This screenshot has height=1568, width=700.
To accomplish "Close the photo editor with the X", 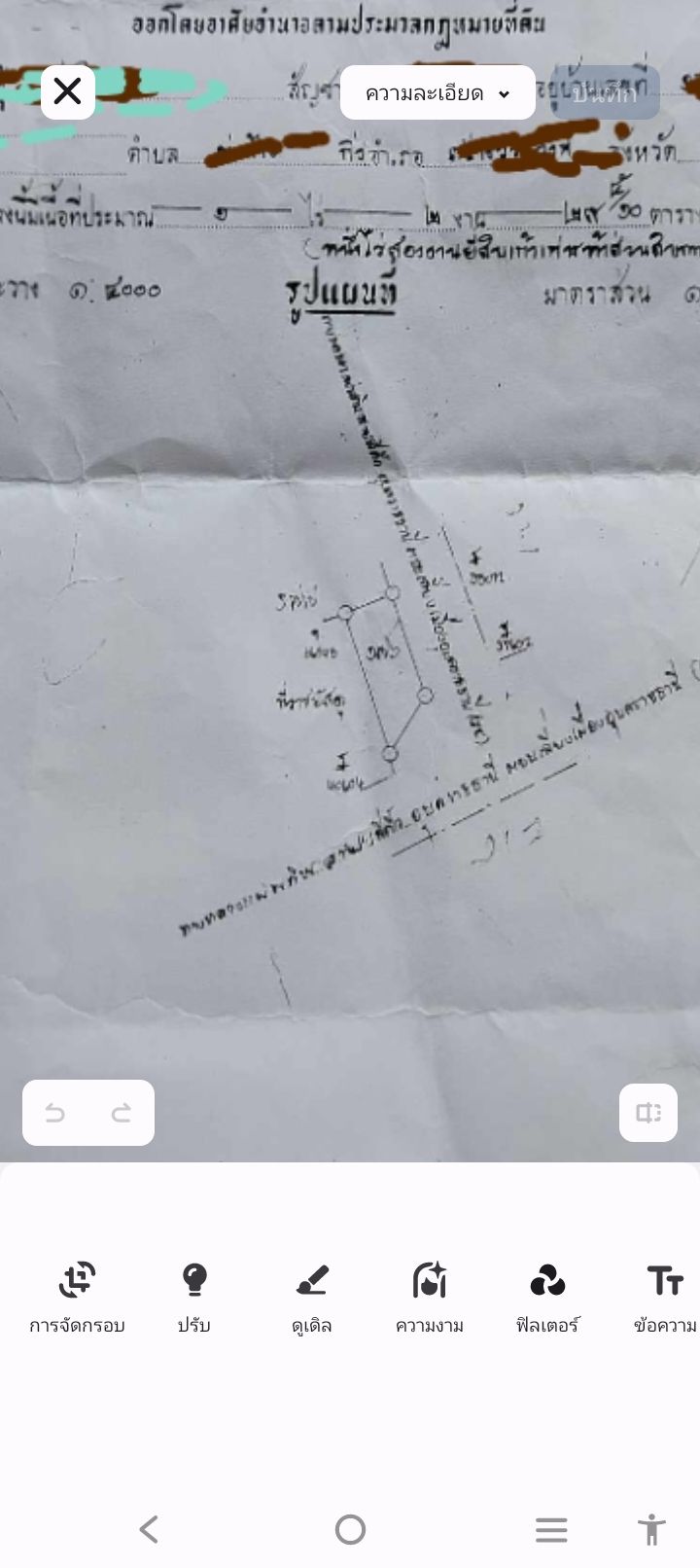I will point(67,92).
